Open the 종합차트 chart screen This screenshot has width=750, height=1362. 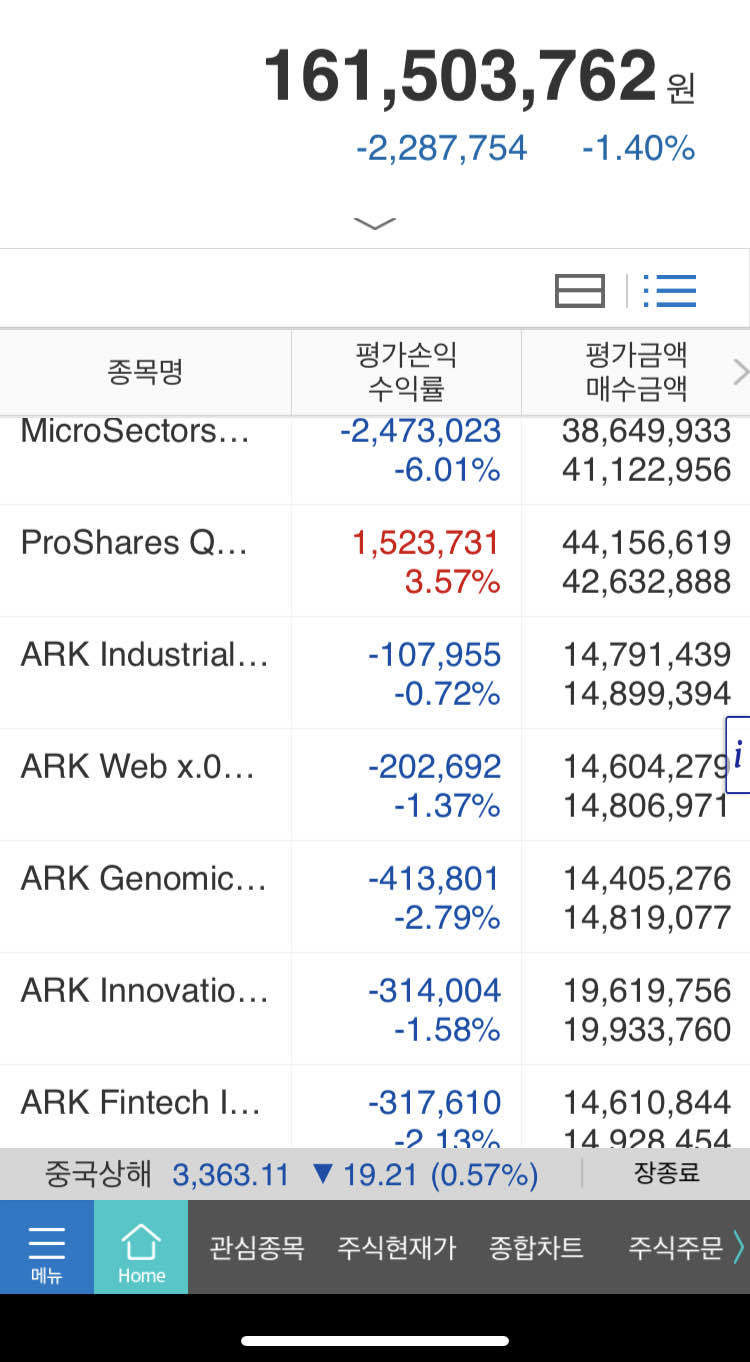click(536, 1246)
